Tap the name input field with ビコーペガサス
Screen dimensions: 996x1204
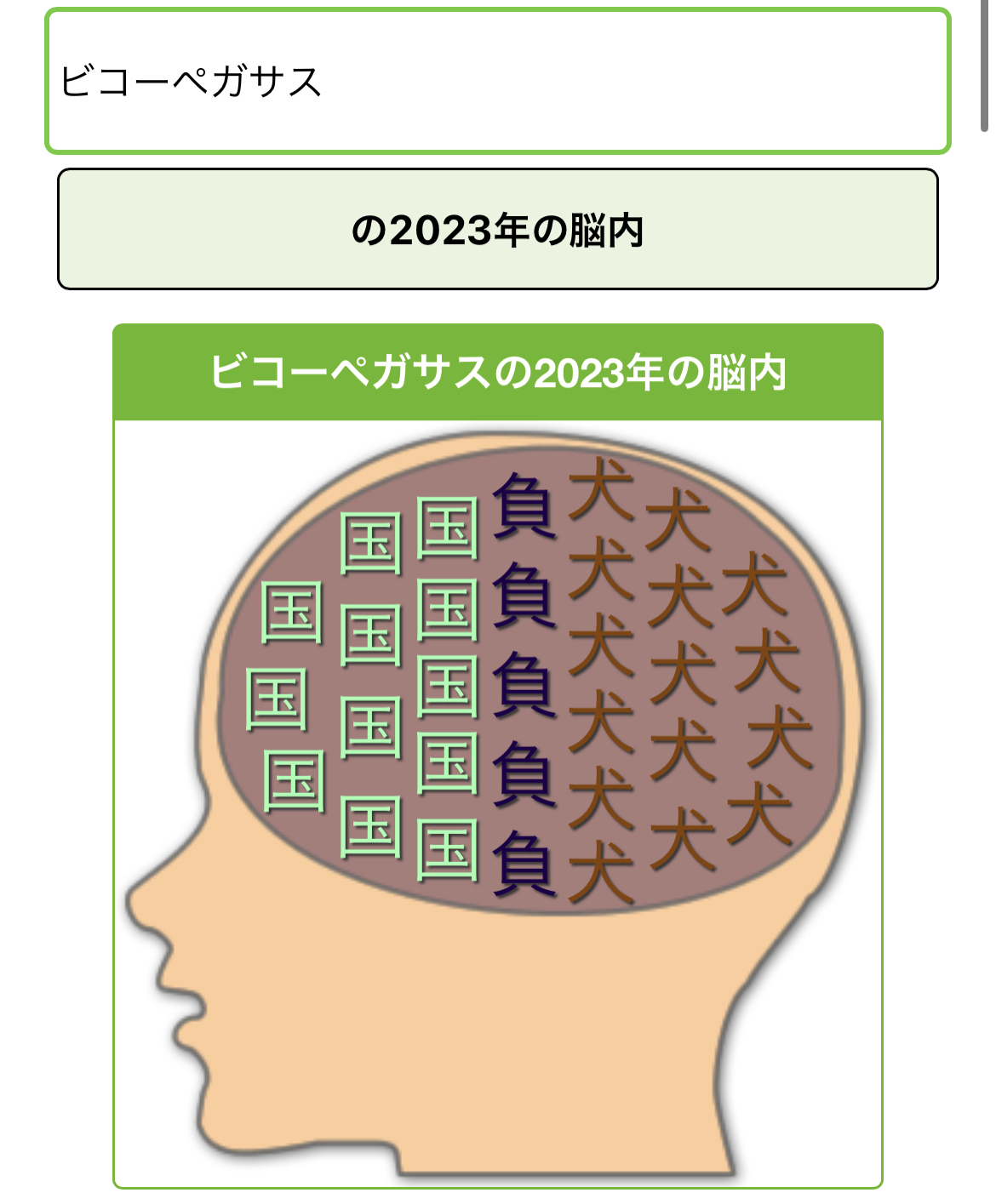point(497,82)
